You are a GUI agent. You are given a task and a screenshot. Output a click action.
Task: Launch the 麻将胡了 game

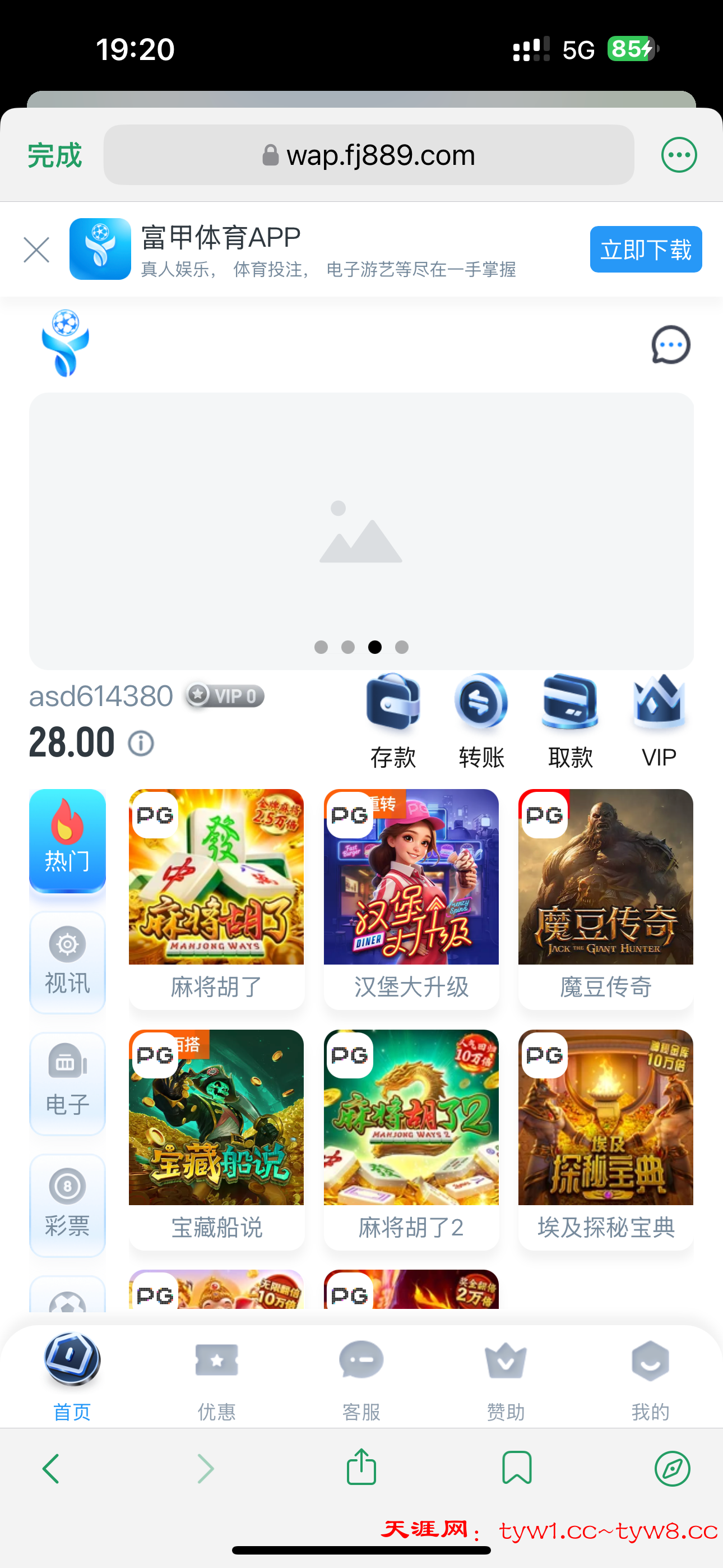point(216,898)
